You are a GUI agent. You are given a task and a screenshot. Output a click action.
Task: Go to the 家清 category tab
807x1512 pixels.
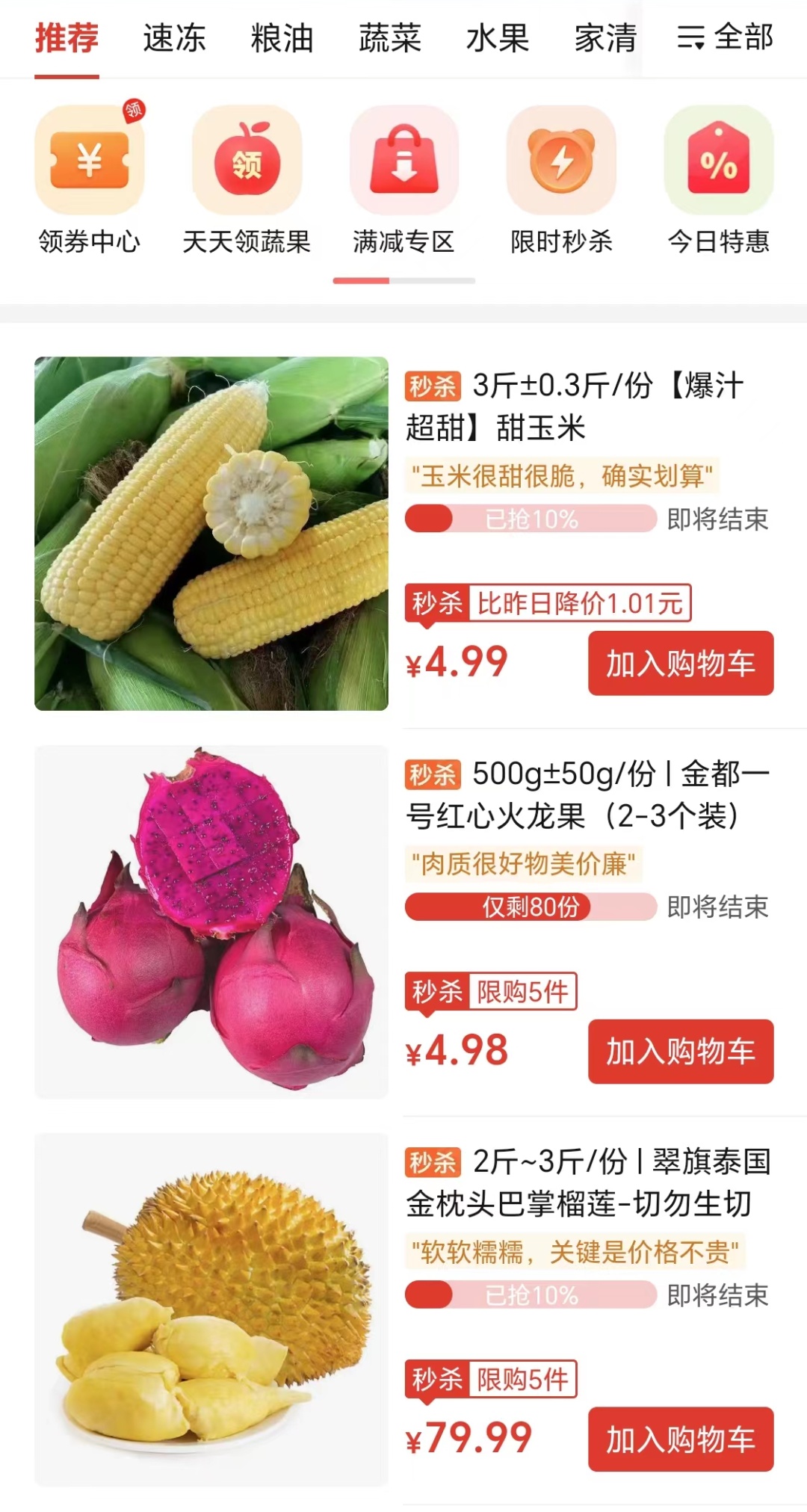click(605, 38)
